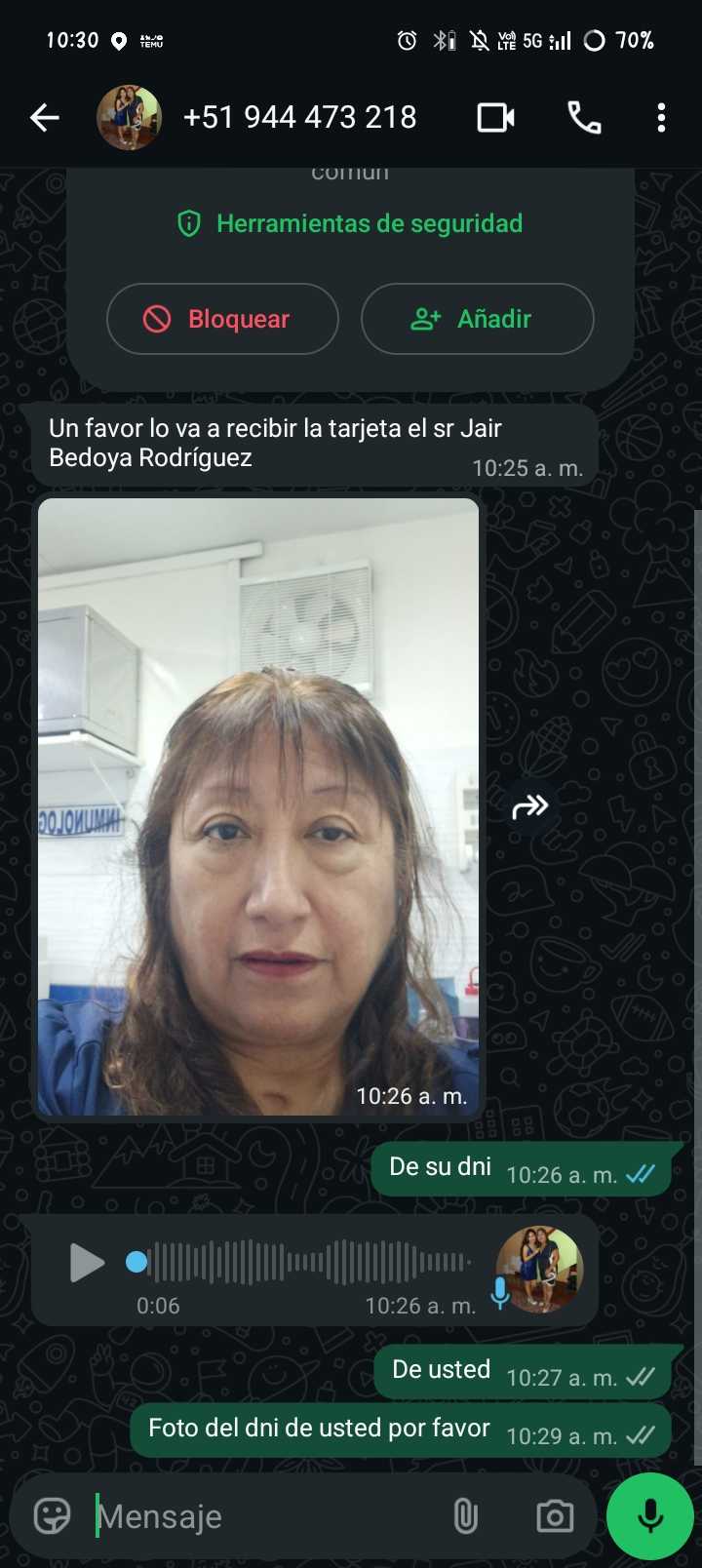The height and width of the screenshot is (1568, 702).
Task: Open the photo received at 10:26 a. m.
Action: click(x=258, y=805)
